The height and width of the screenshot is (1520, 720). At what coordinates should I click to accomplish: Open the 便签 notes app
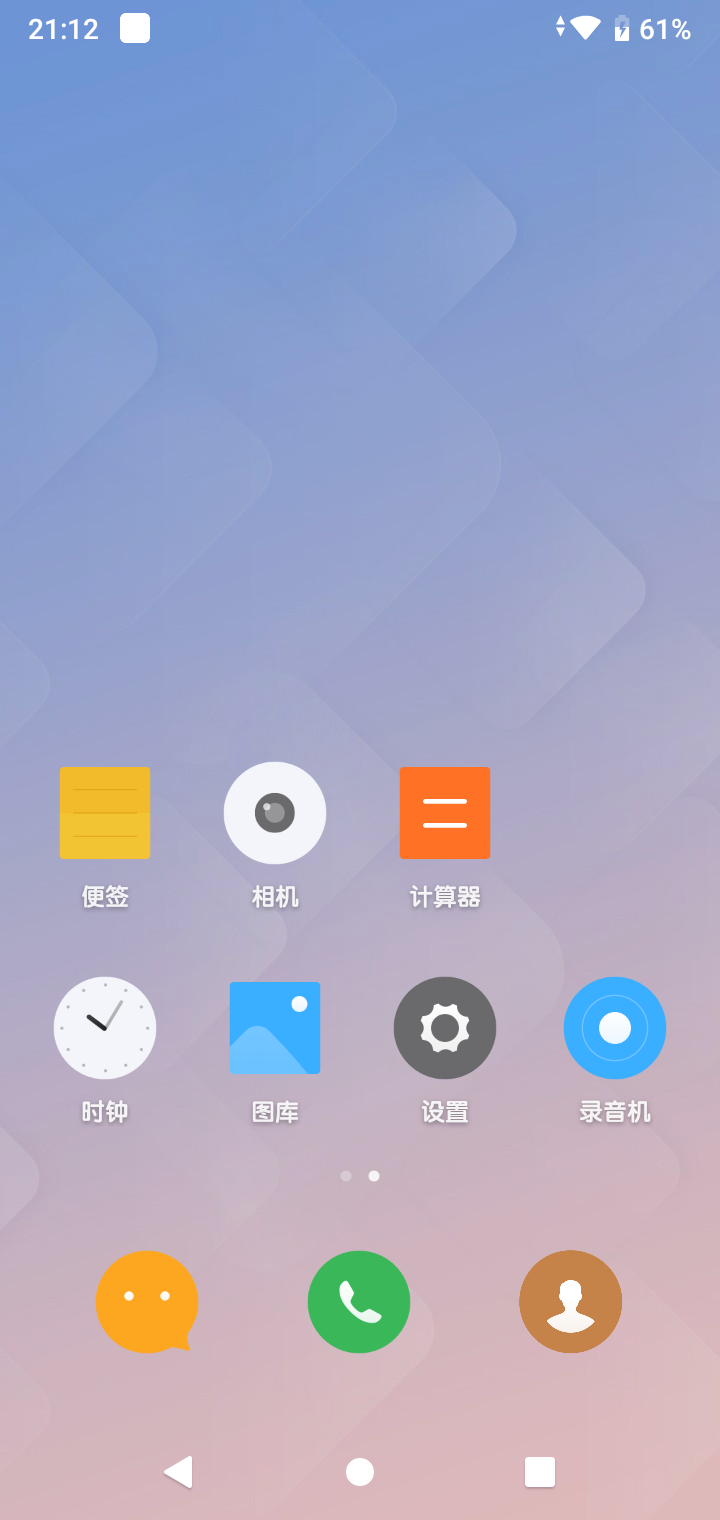click(x=105, y=813)
